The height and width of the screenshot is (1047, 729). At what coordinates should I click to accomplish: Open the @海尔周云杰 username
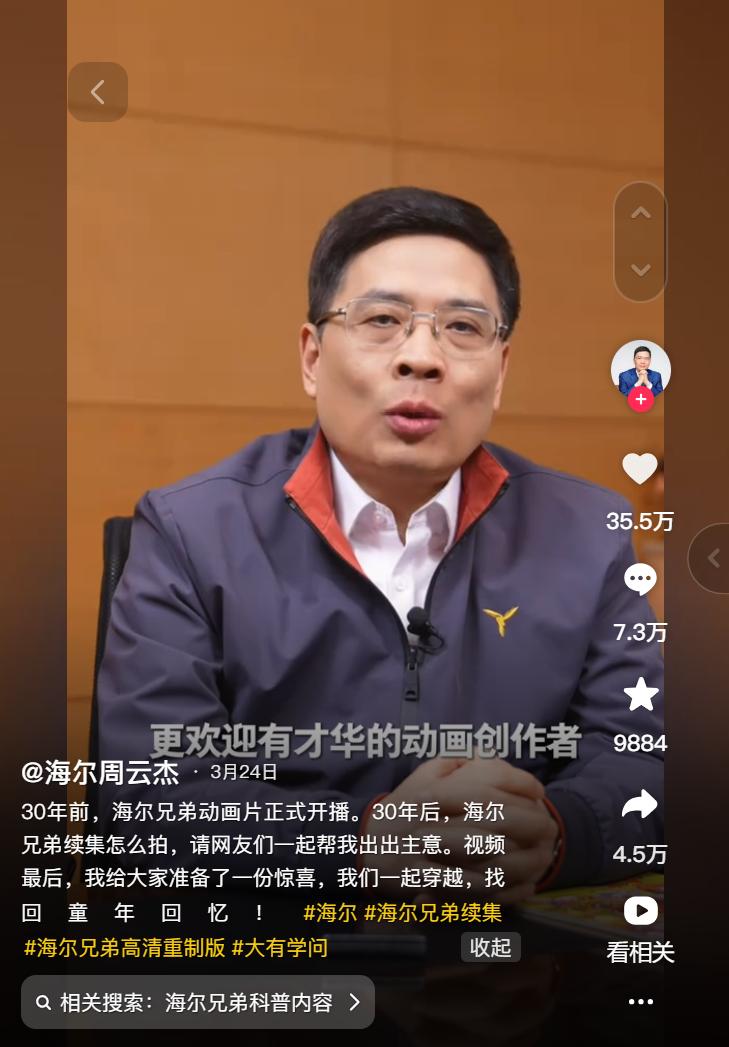coord(100,772)
